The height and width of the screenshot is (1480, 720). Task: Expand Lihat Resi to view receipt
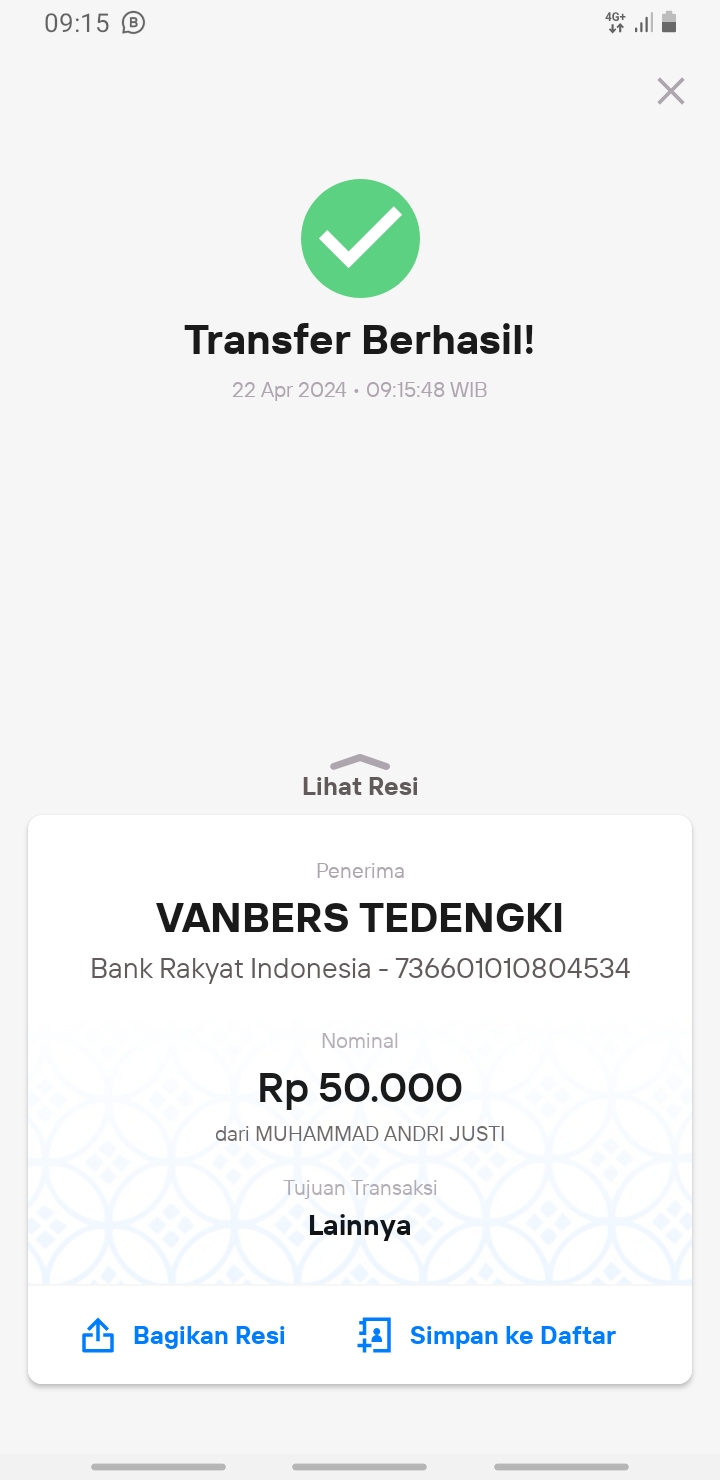coord(360,776)
